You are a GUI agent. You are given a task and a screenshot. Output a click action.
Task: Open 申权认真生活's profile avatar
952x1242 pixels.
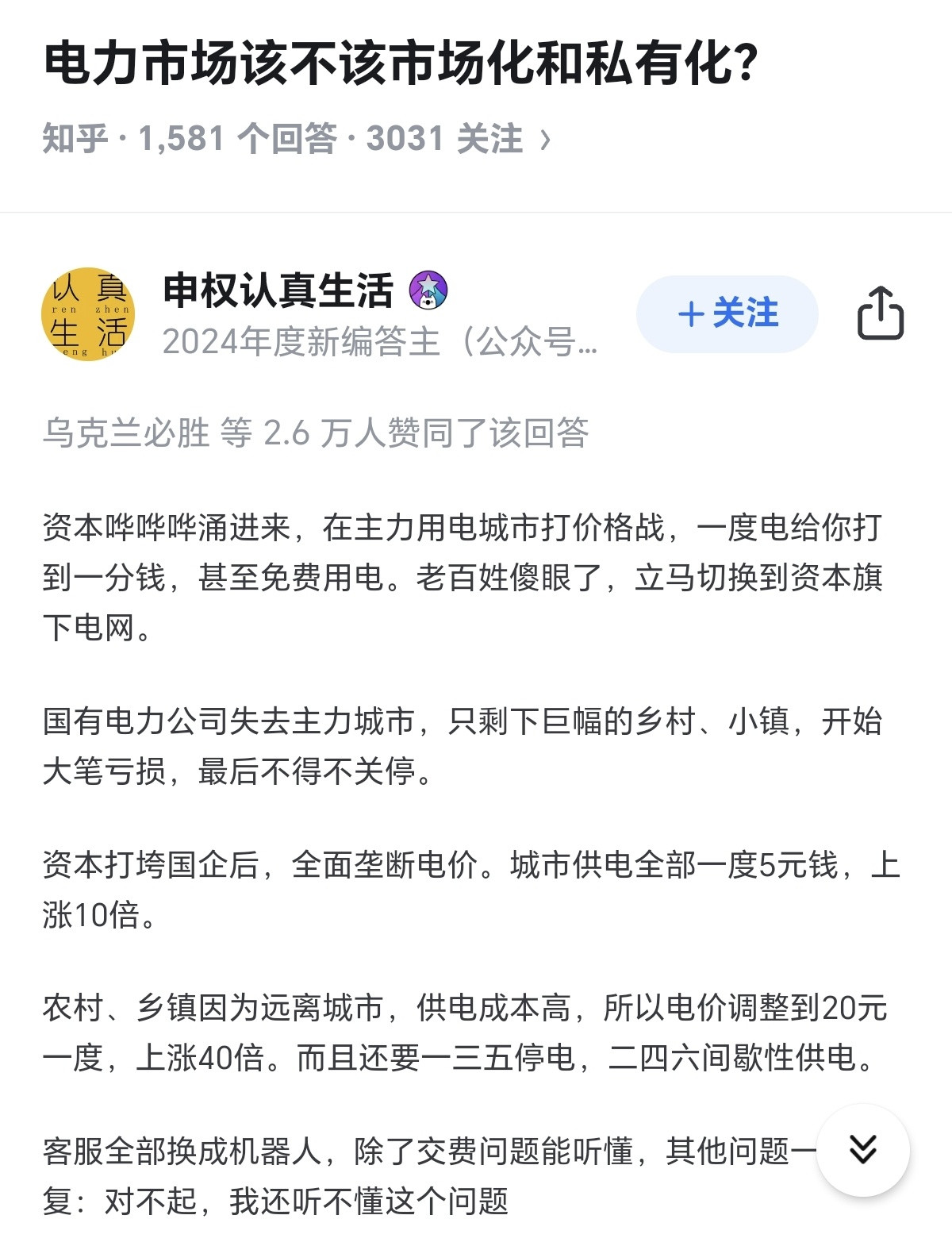click(88, 314)
